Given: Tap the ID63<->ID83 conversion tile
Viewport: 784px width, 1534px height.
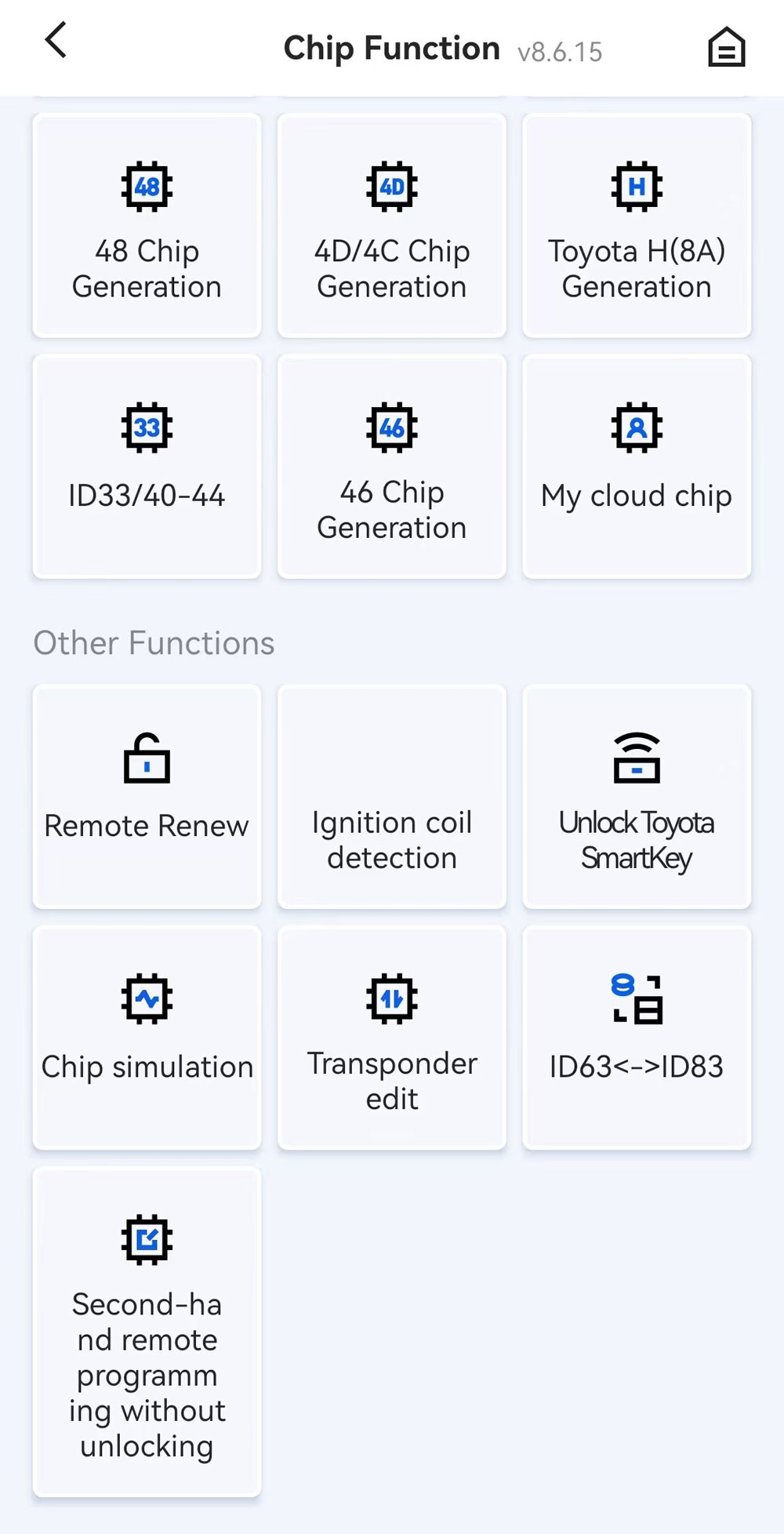Looking at the screenshot, I should pos(637,1038).
